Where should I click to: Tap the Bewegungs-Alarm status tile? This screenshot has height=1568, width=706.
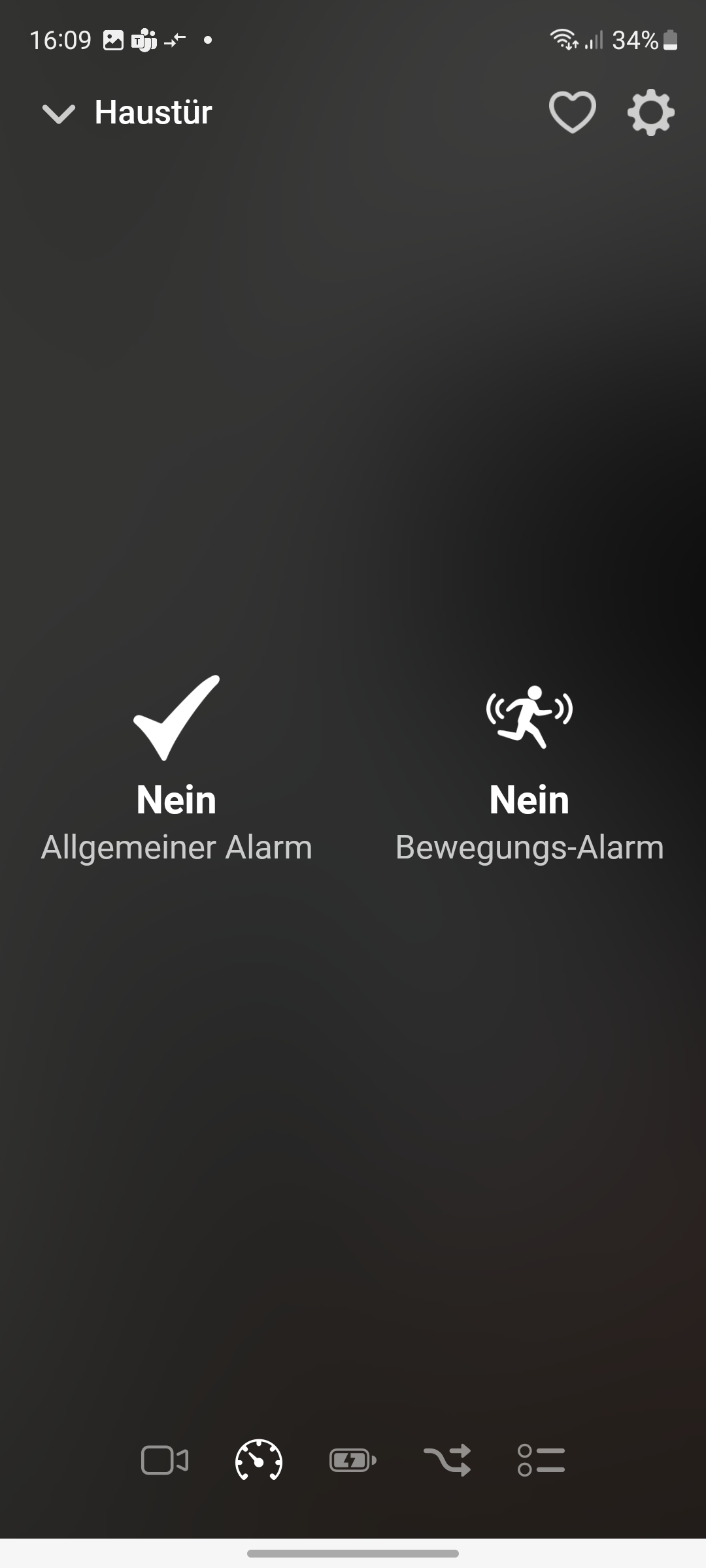(529, 771)
